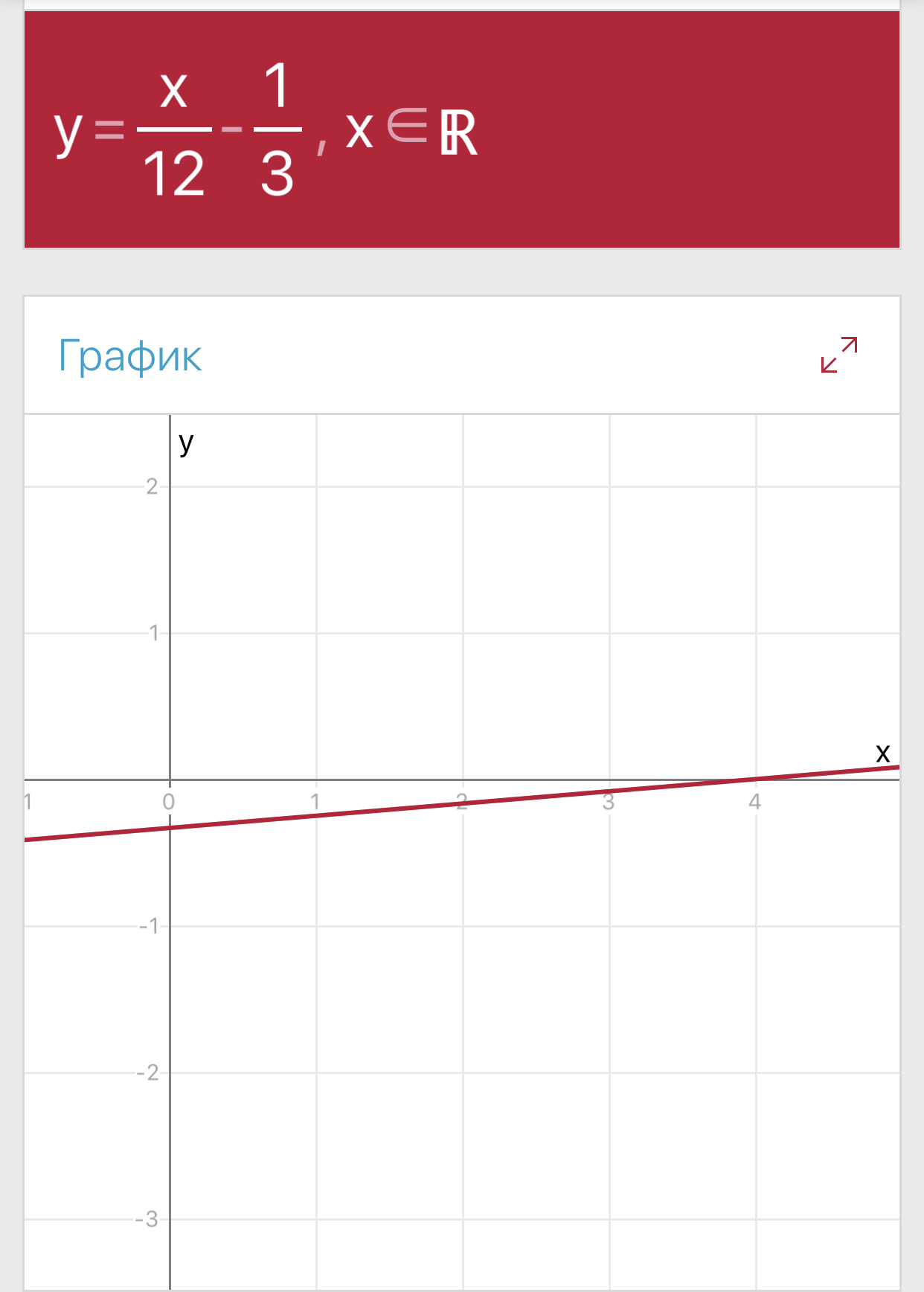Expand the График graph to fullscreen
924x1292 pixels.
pyautogui.click(x=839, y=355)
